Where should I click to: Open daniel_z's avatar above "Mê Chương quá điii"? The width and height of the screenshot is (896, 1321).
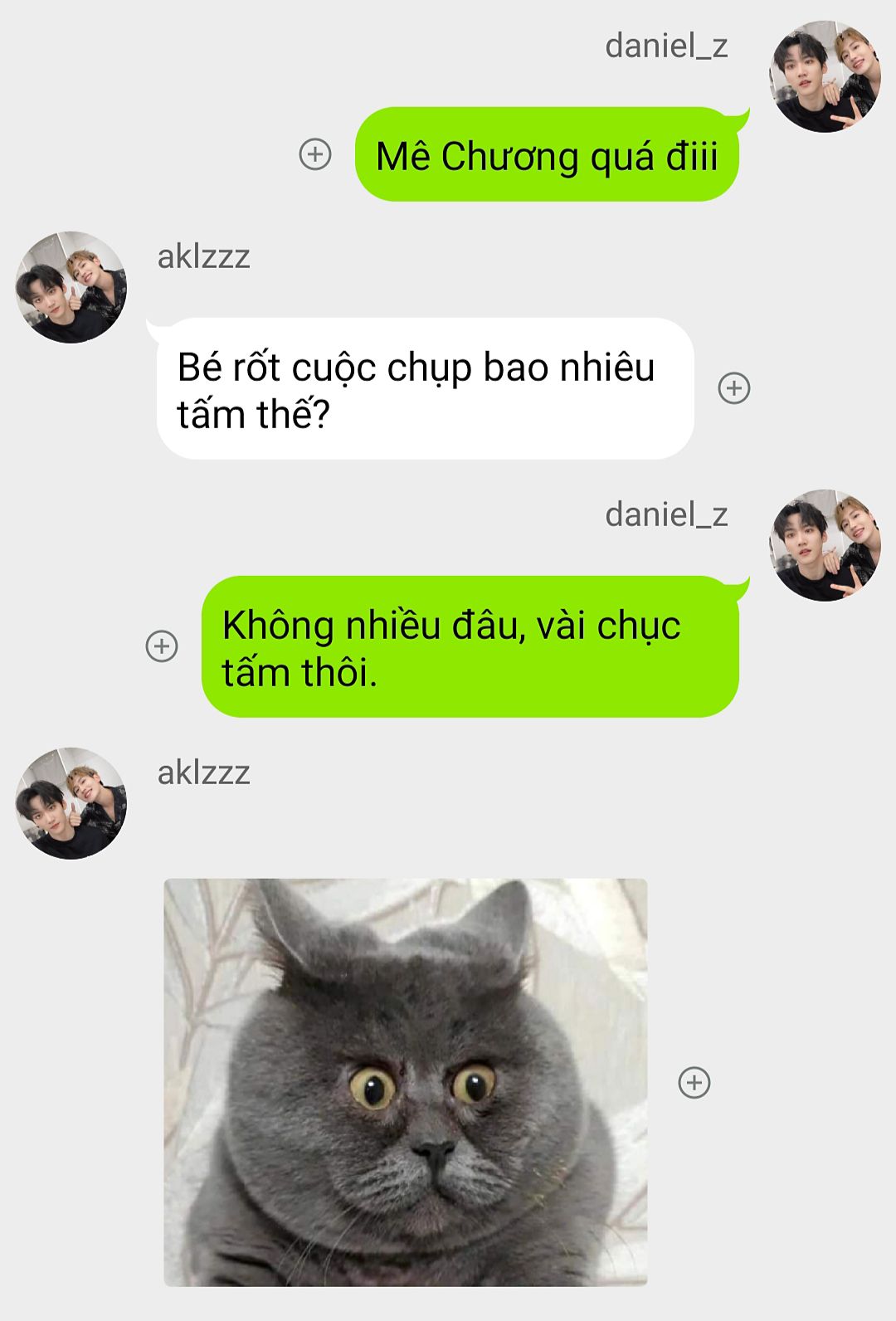(825, 76)
